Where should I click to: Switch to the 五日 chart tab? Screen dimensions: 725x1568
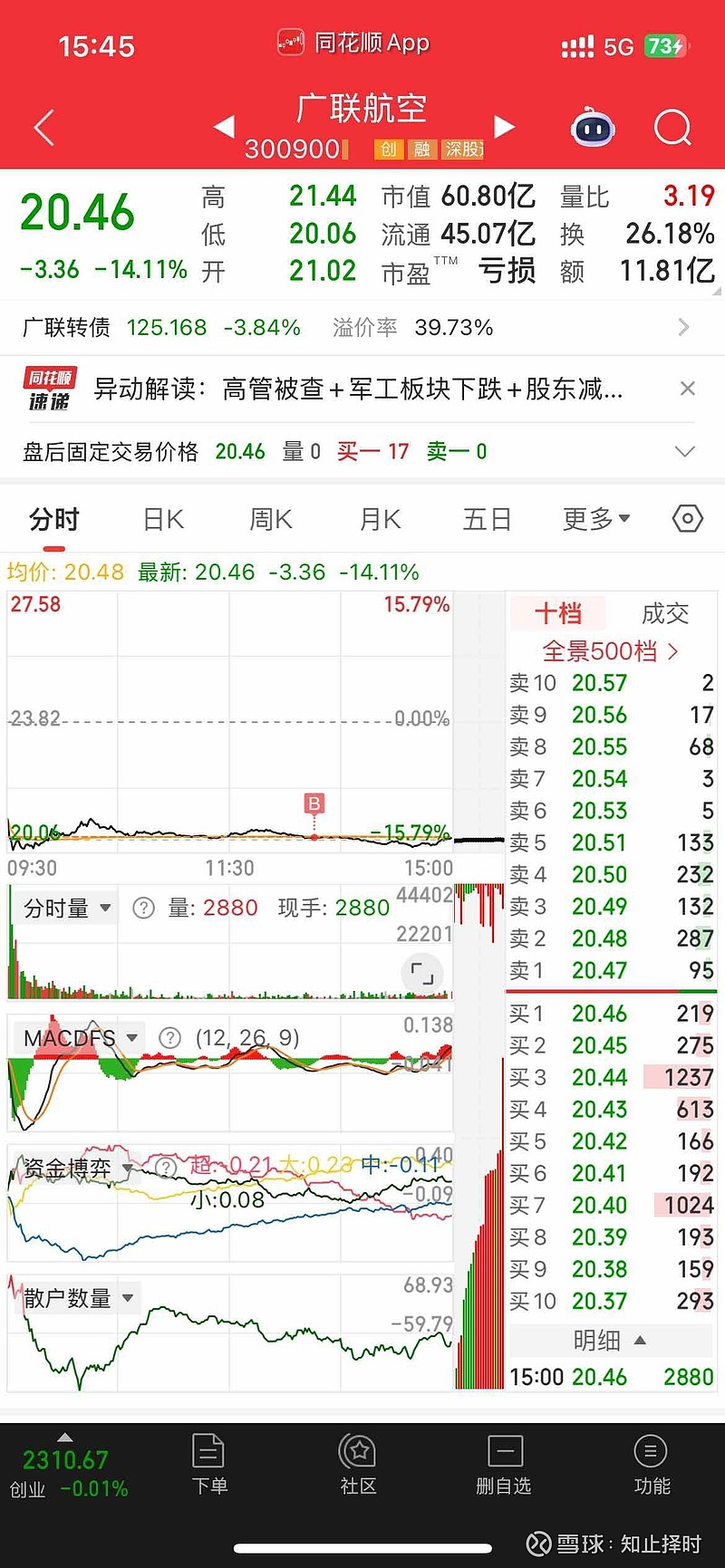[x=488, y=519]
